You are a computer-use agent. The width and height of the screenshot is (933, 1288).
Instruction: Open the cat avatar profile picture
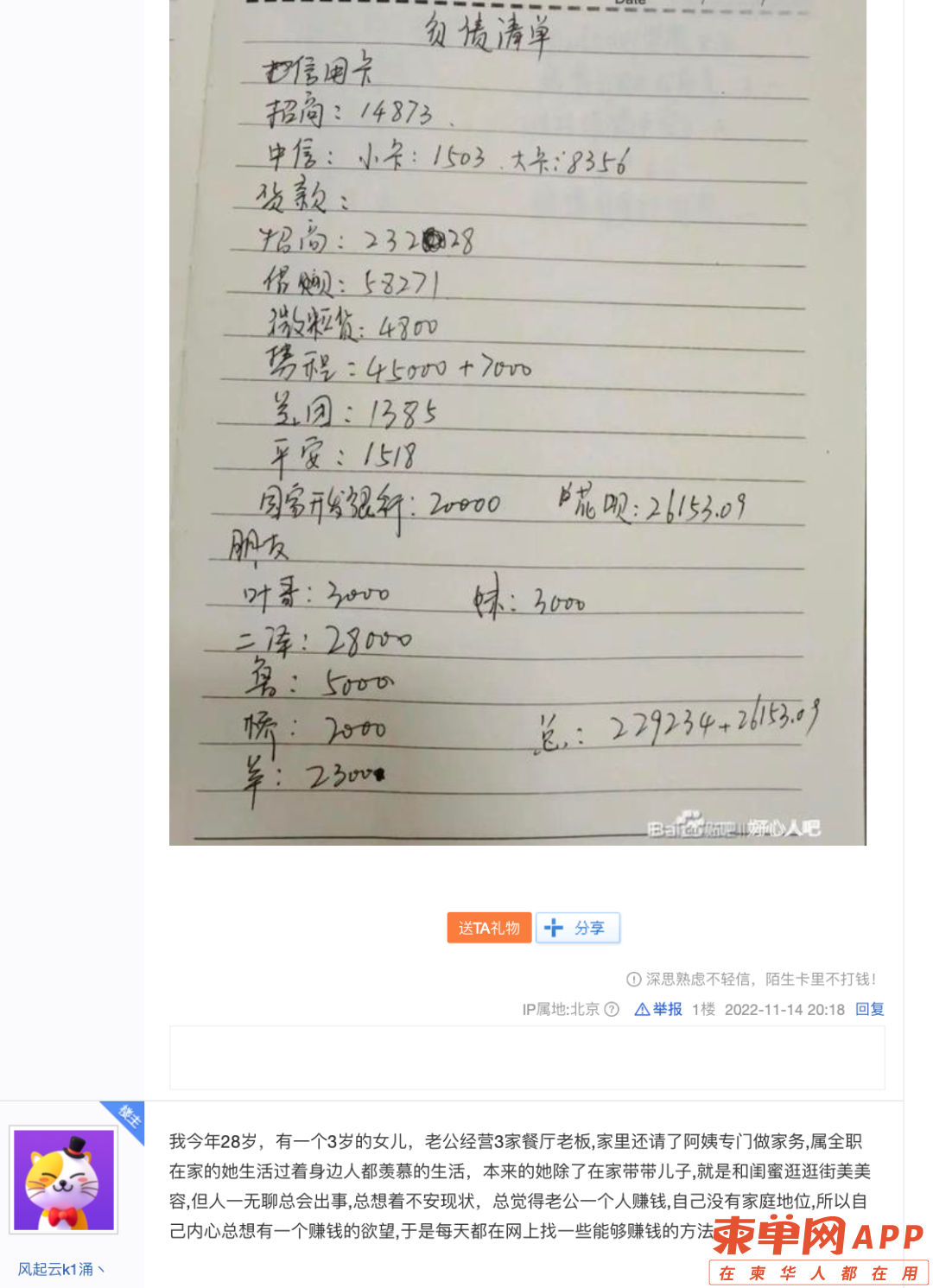click(x=64, y=1179)
